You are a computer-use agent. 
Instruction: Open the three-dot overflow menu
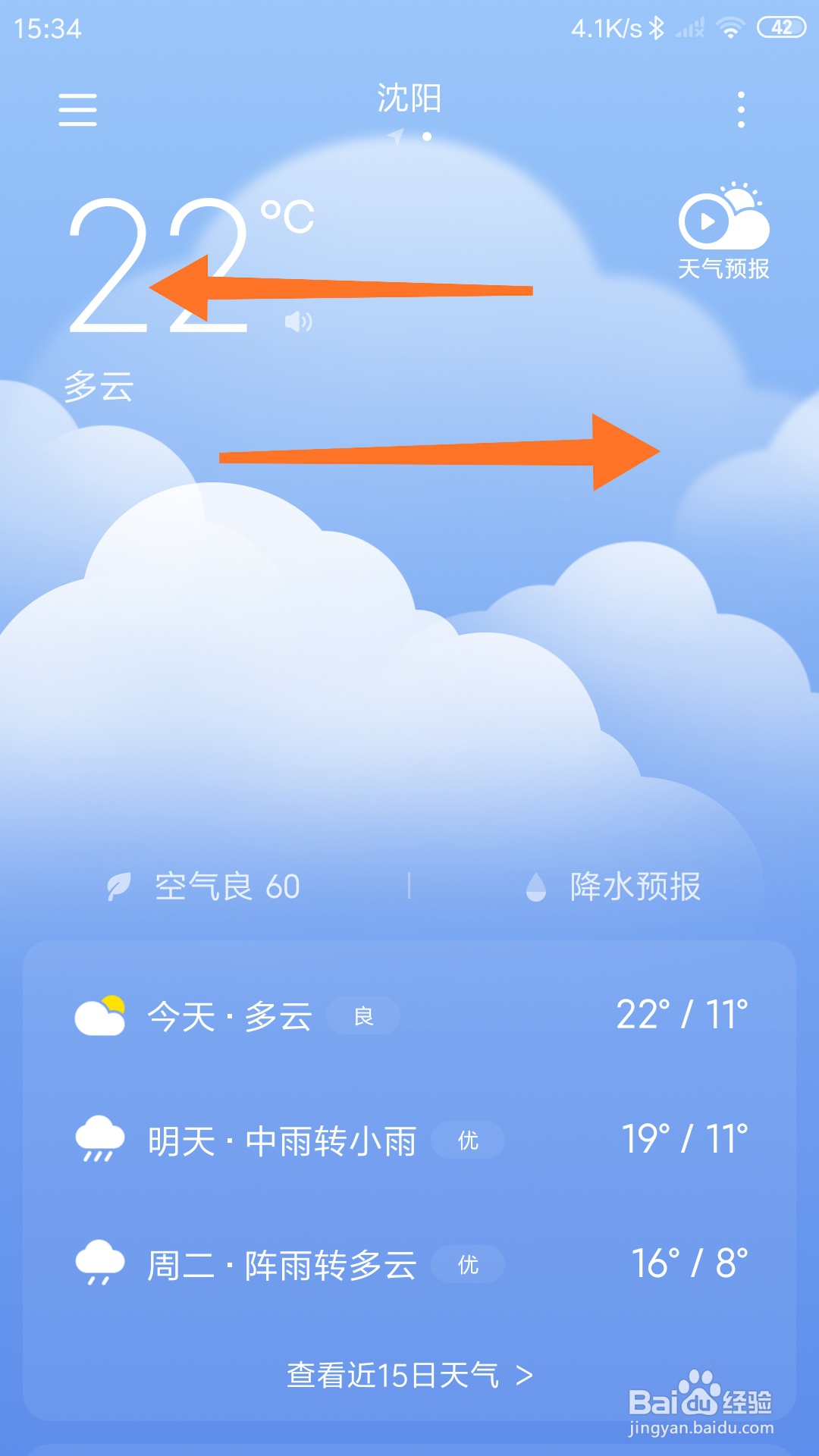click(x=741, y=111)
